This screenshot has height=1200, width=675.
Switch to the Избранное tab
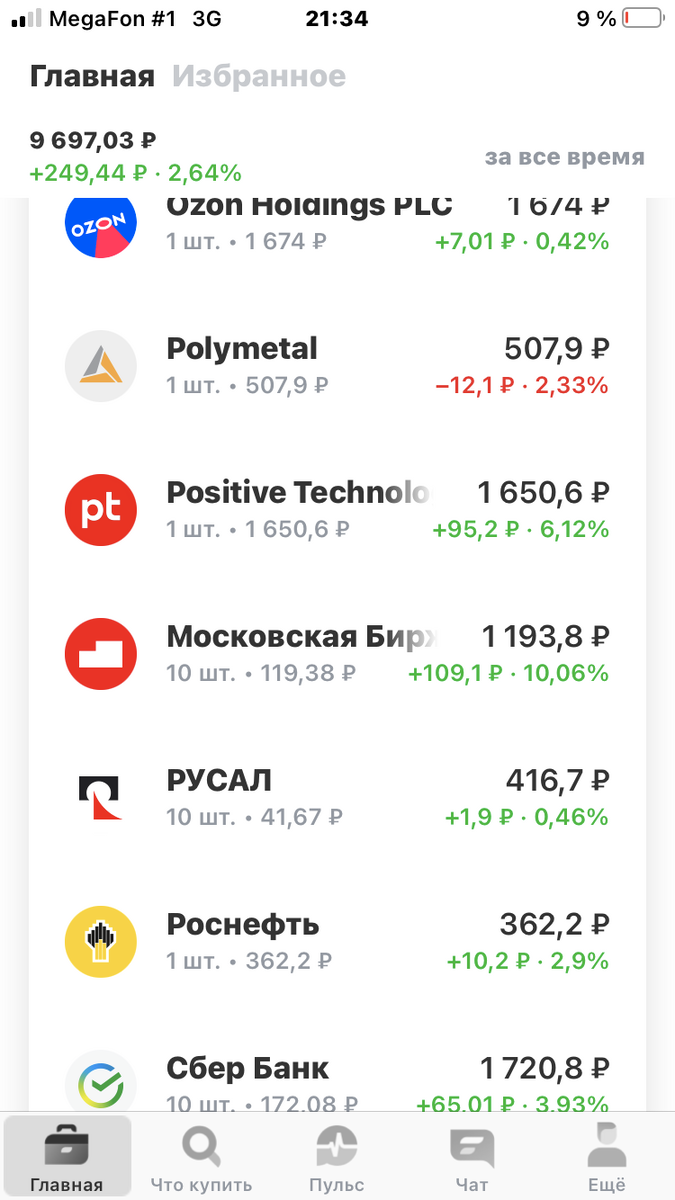(x=259, y=76)
